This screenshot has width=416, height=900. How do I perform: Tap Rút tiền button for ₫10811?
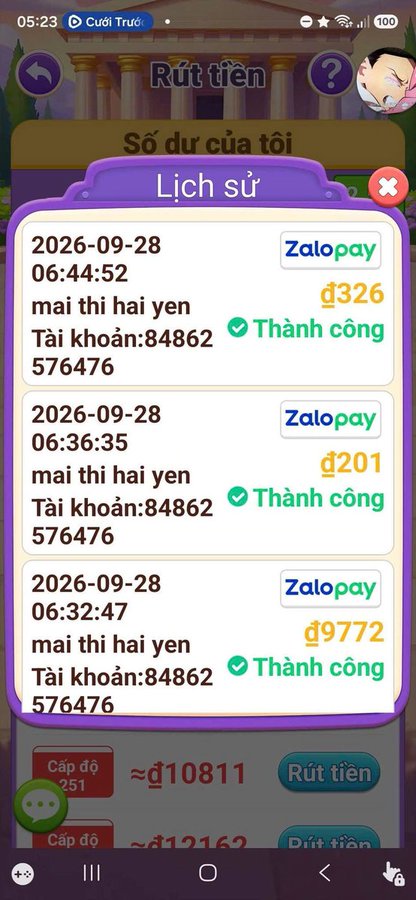pos(329,773)
